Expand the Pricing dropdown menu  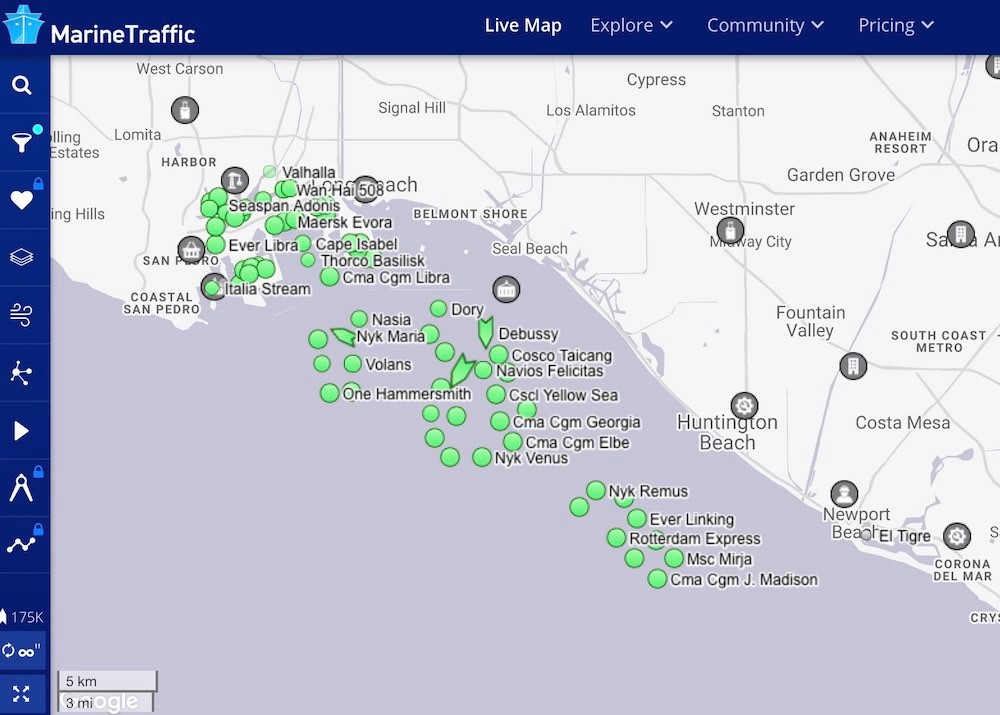(x=896, y=25)
